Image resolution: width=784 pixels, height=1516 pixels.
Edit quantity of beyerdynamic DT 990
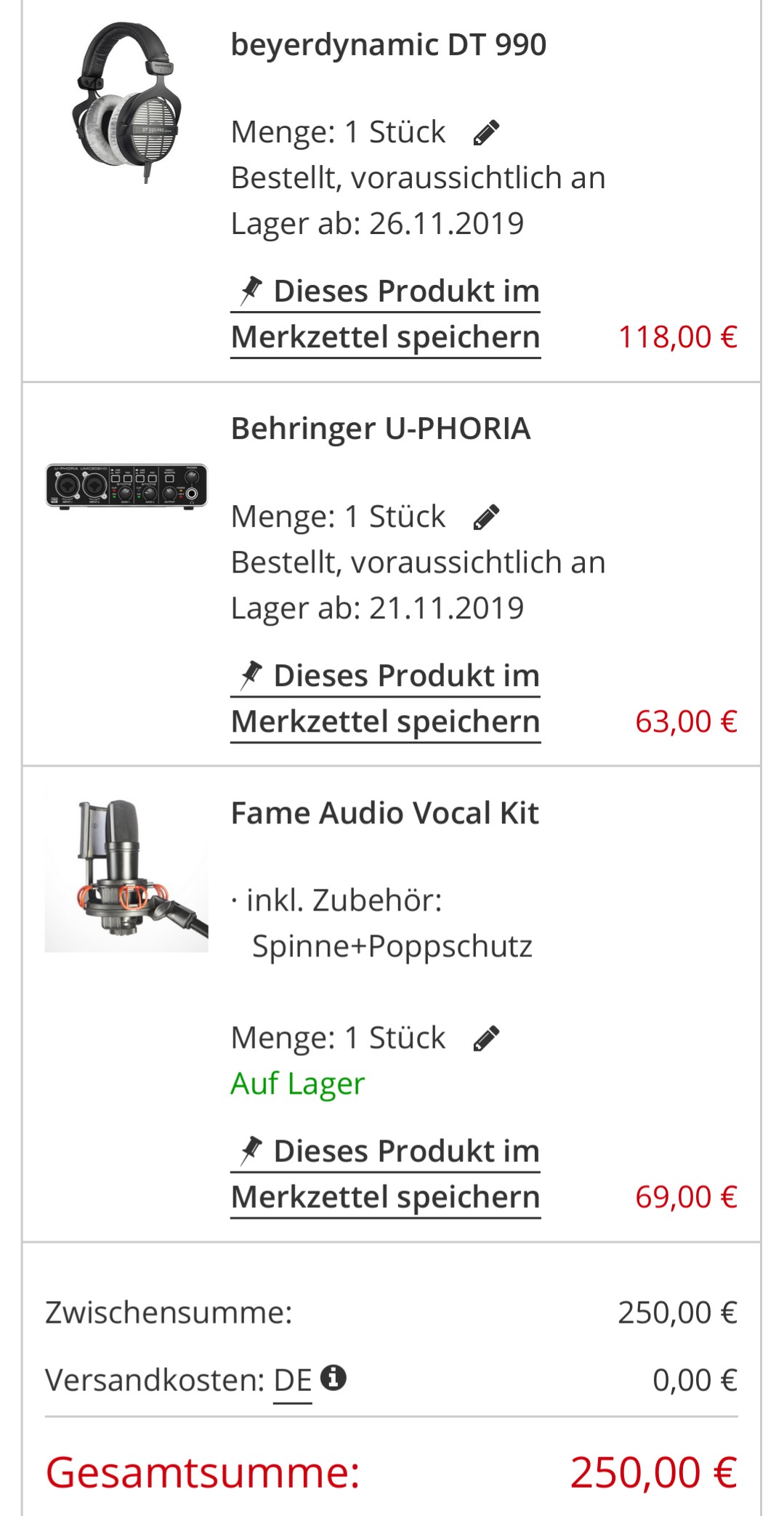click(x=486, y=133)
